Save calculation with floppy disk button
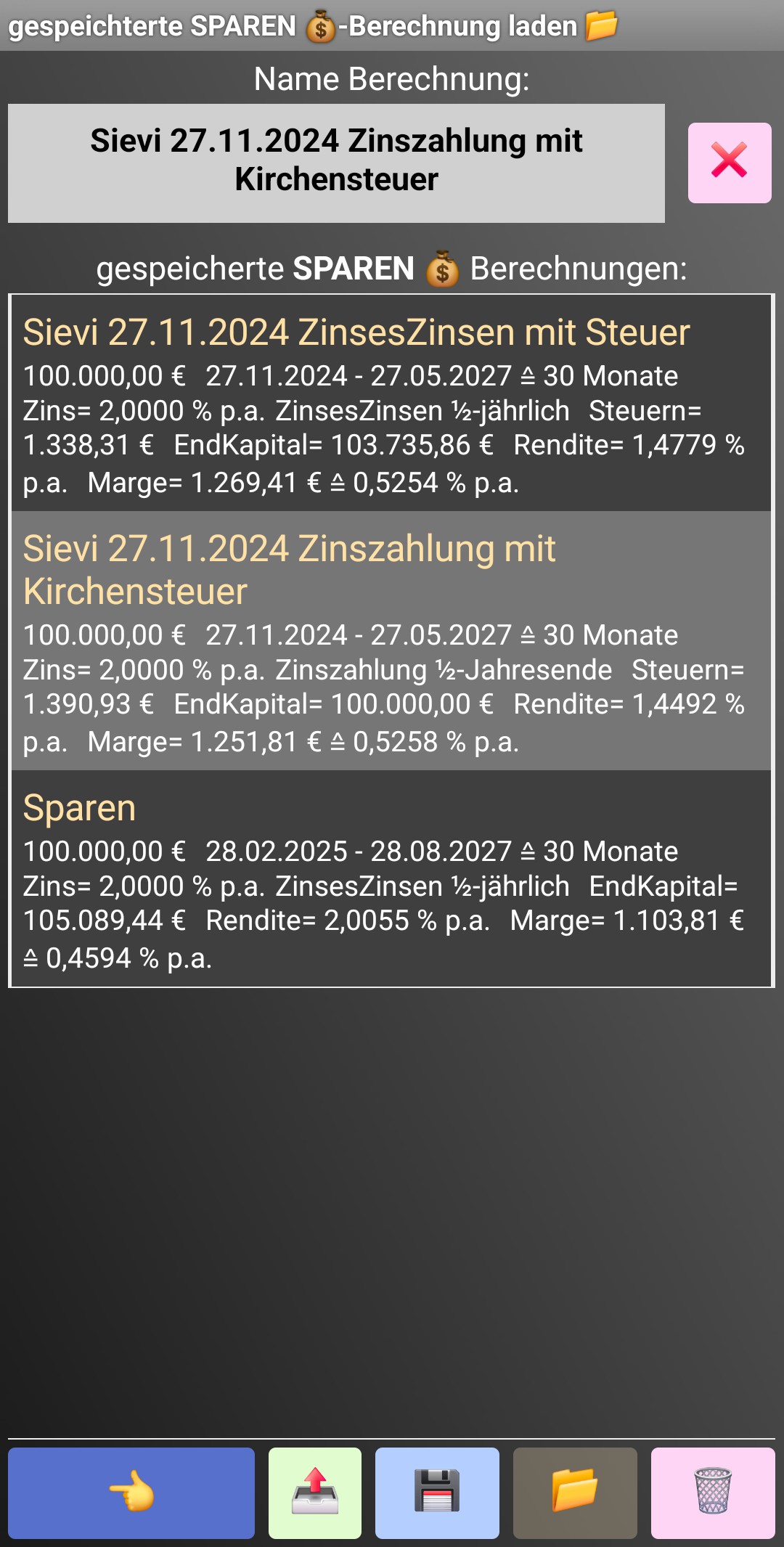Screen dimensions: 784x1547 [x=437, y=1493]
